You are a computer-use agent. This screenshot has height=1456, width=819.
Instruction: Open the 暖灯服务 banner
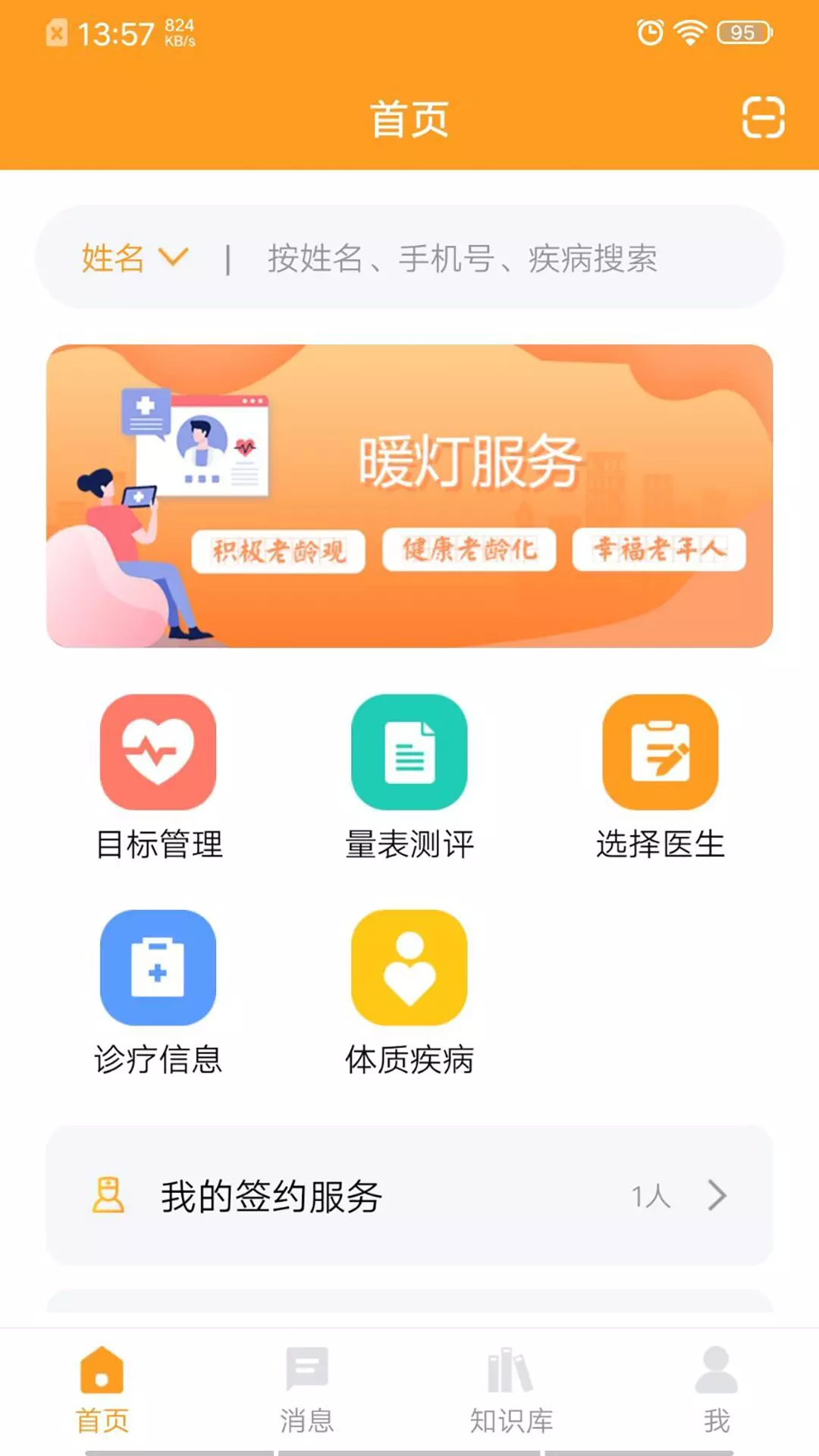pos(409,496)
